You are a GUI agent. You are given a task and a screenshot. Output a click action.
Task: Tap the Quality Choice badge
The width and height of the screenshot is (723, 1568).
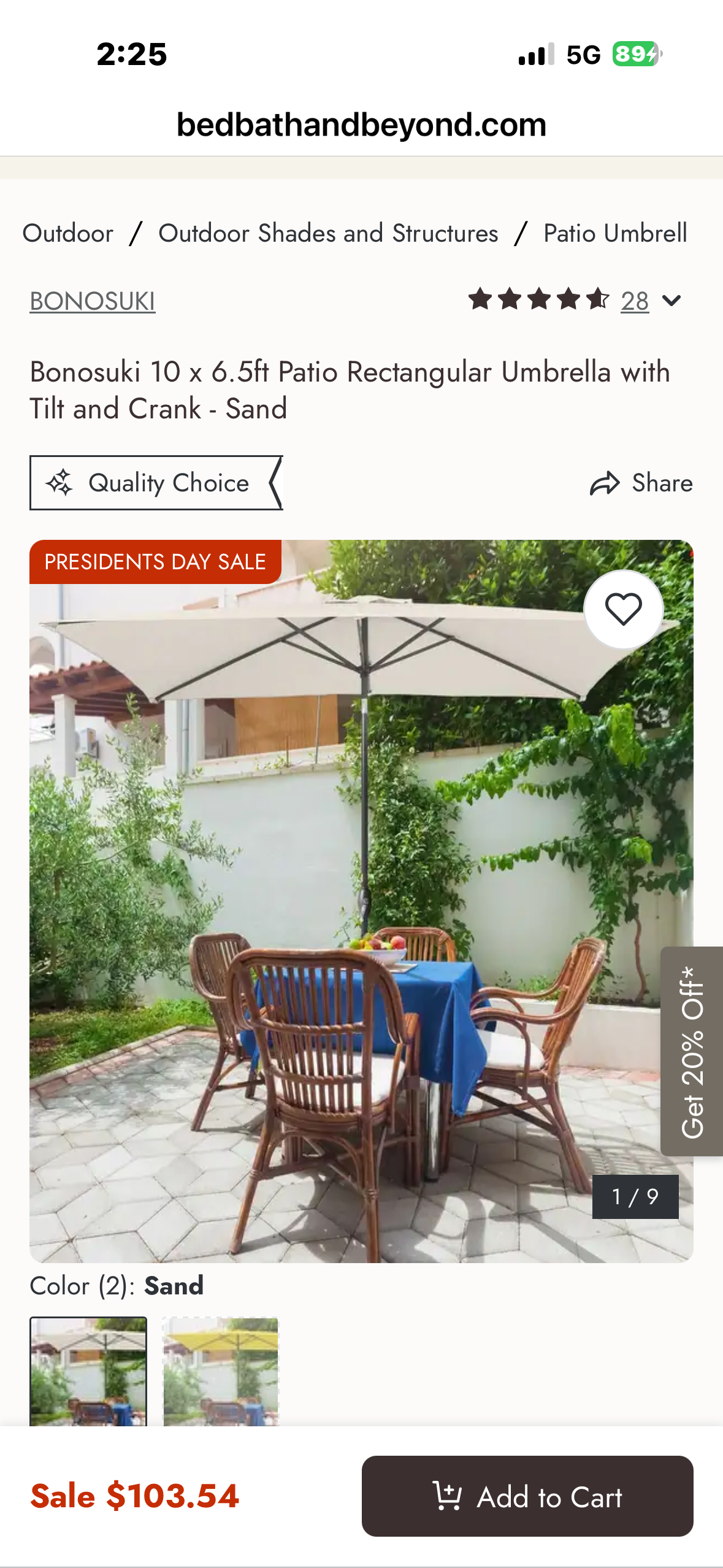[x=156, y=483]
